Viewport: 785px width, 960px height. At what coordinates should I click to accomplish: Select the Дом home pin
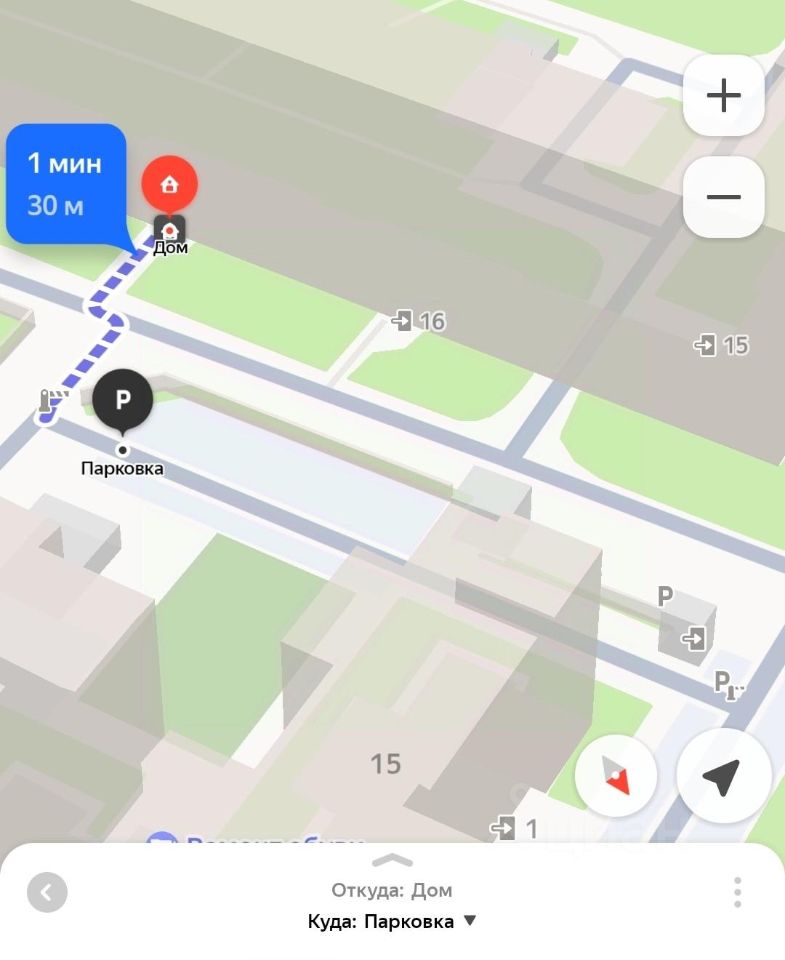(x=170, y=186)
